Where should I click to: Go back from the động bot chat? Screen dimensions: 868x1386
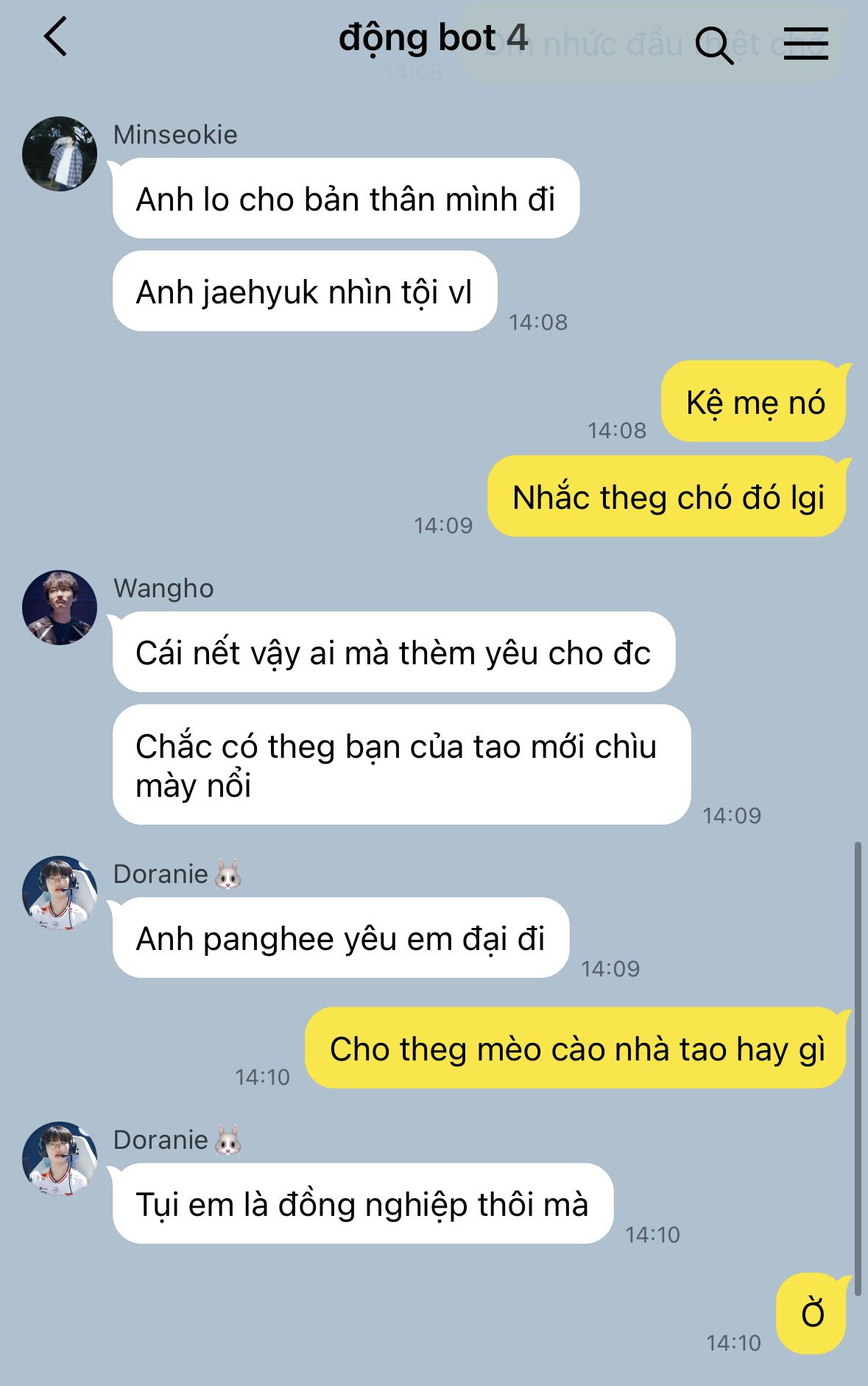[55, 37]
